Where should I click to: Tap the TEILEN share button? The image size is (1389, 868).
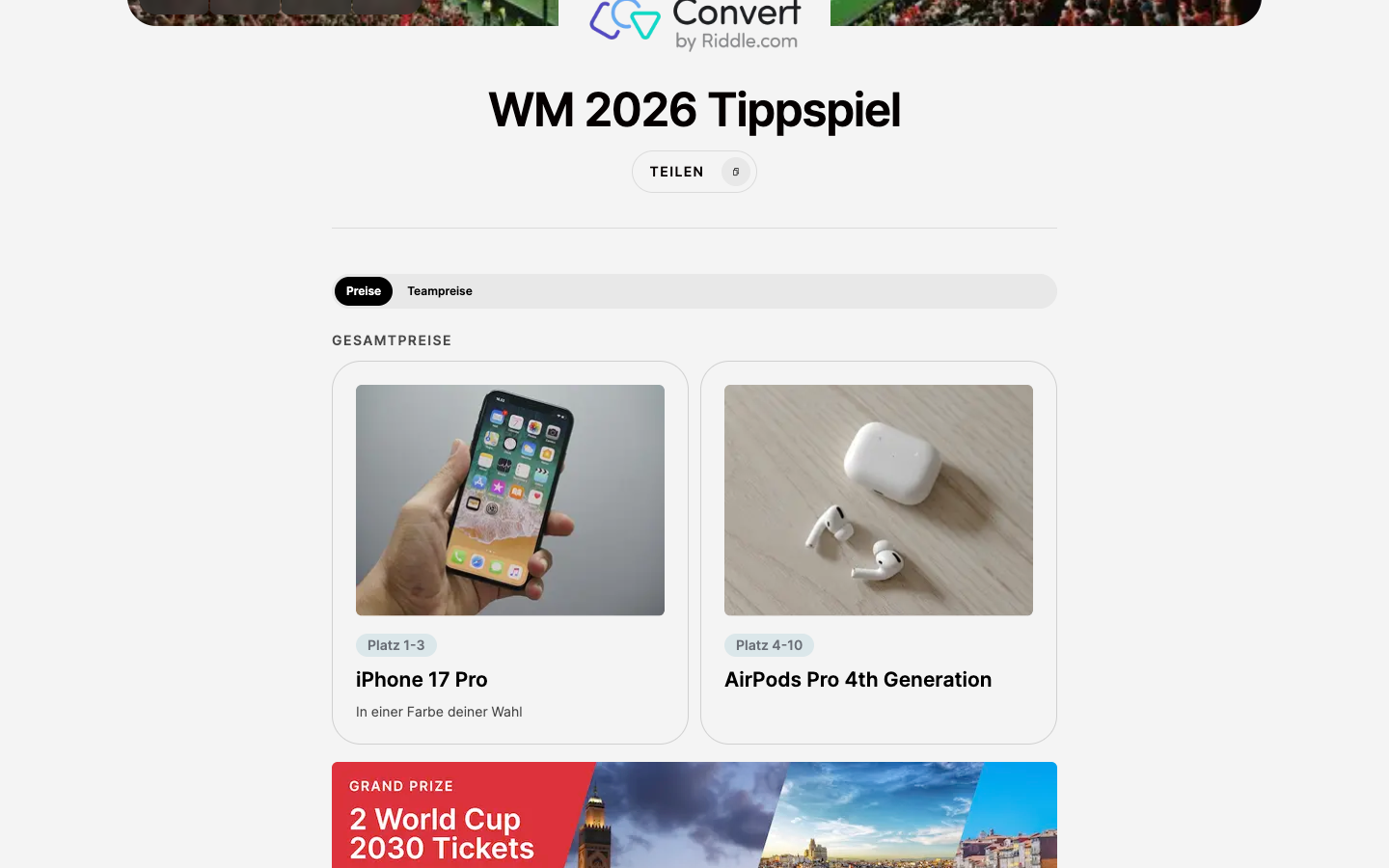(x=694, y=172)
